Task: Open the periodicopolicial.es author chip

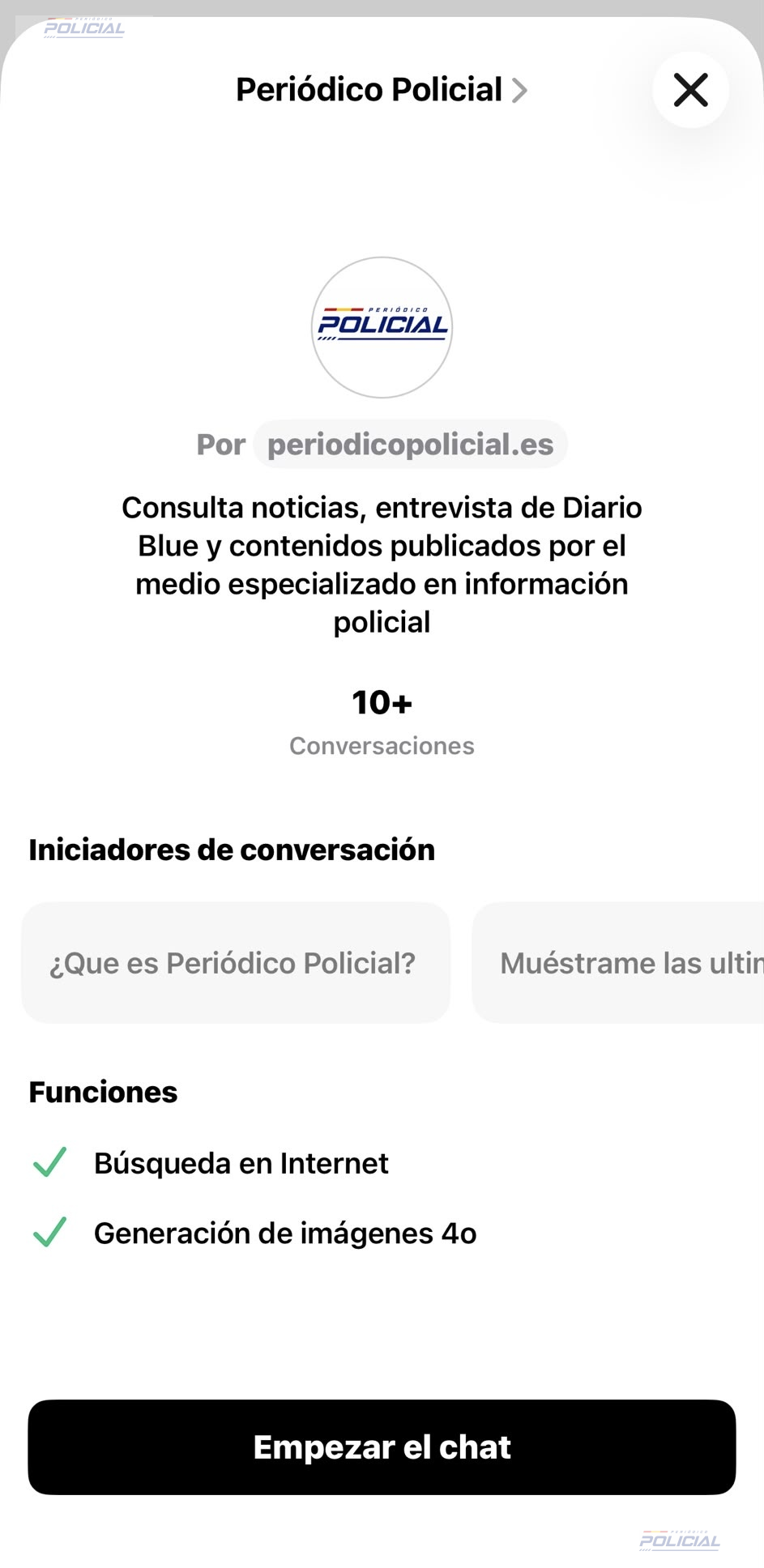Action: point(410,444)
